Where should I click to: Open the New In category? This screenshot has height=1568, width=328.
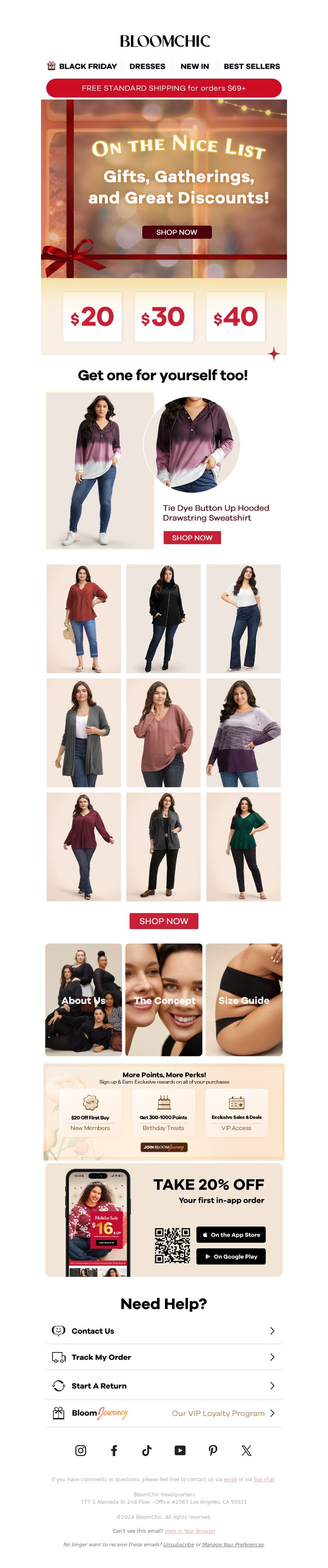coord(194,66)
